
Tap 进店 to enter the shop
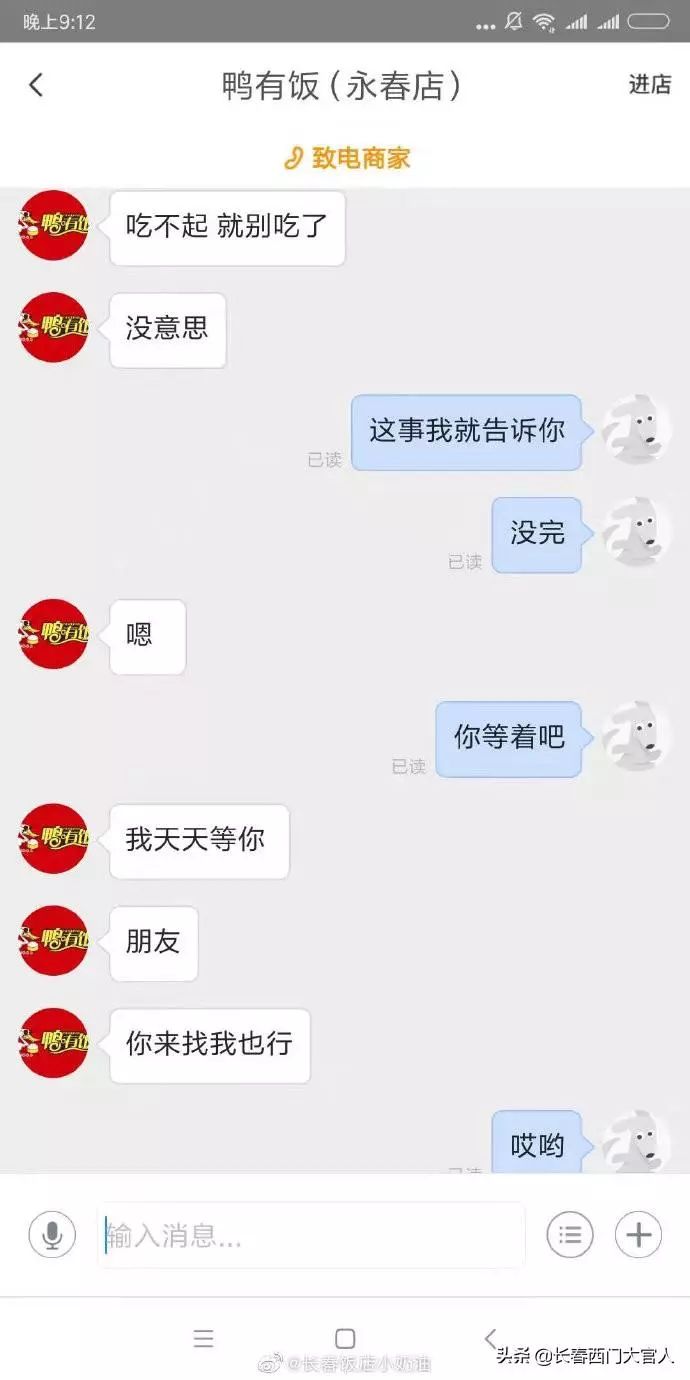(649, 86)
